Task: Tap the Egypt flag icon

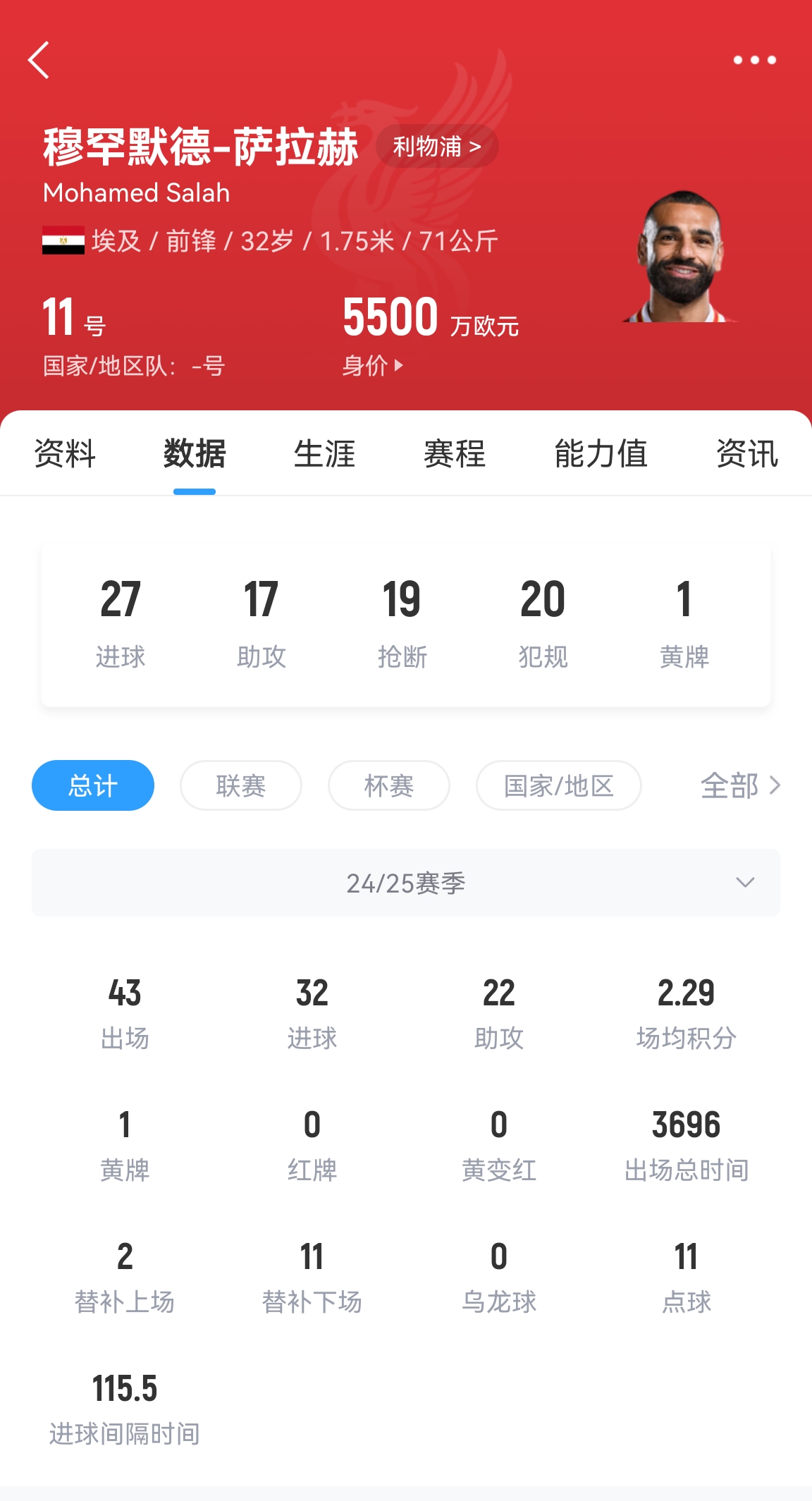Action: pyautogui.click(x=62, y=240)
